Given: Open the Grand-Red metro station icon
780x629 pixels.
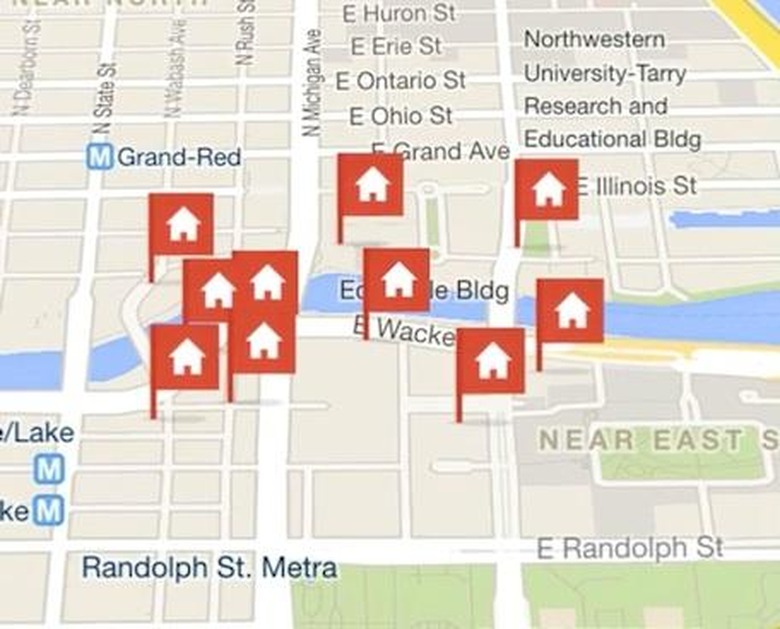Looking at the screenshot, I should 100,157.
